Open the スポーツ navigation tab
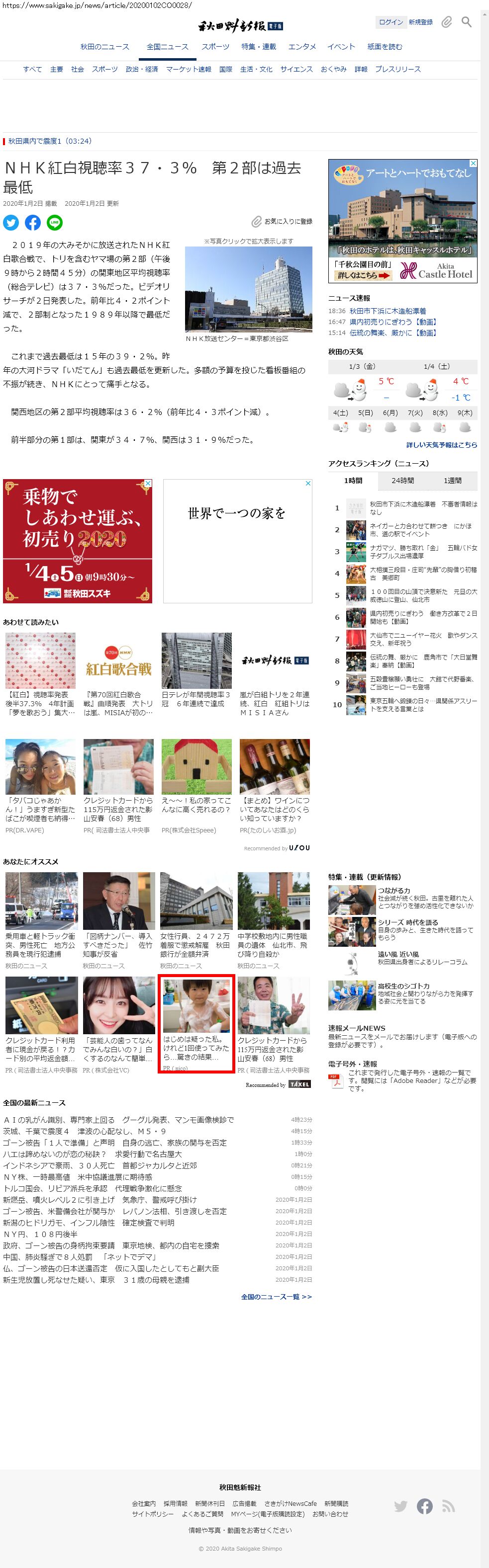 click(x=215, y=47)
